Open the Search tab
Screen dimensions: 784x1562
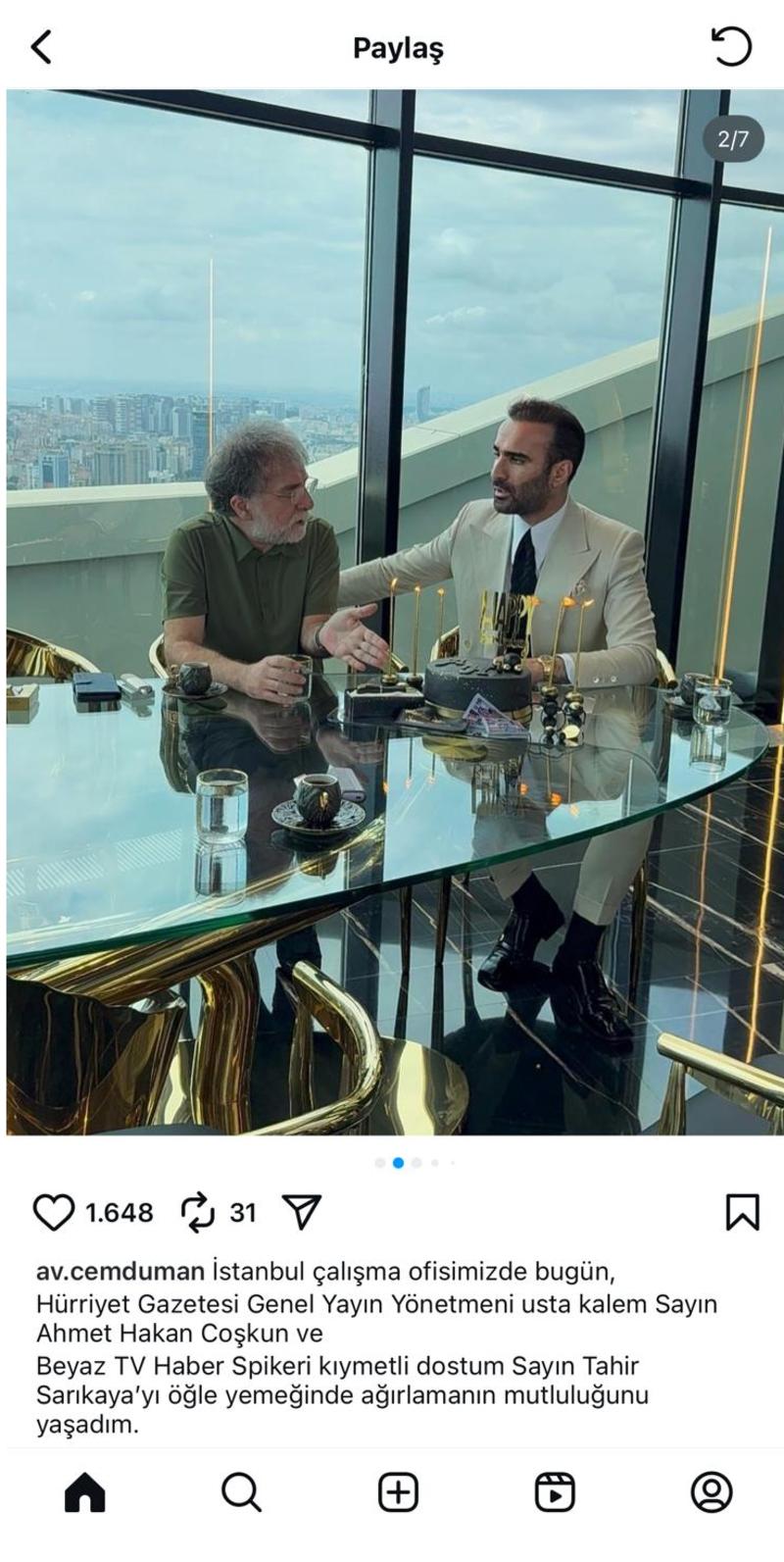[240, 1492]
